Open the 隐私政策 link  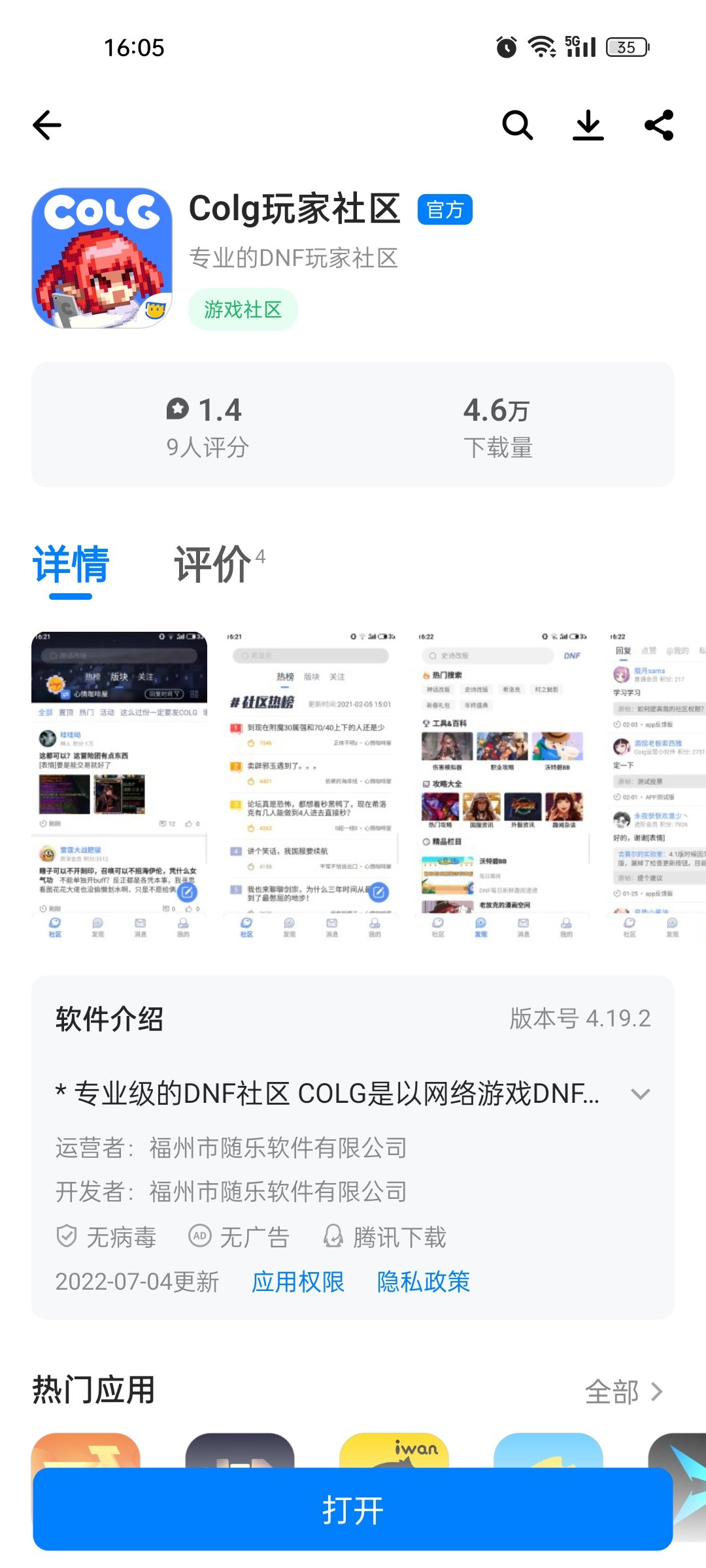(424, 1282)
